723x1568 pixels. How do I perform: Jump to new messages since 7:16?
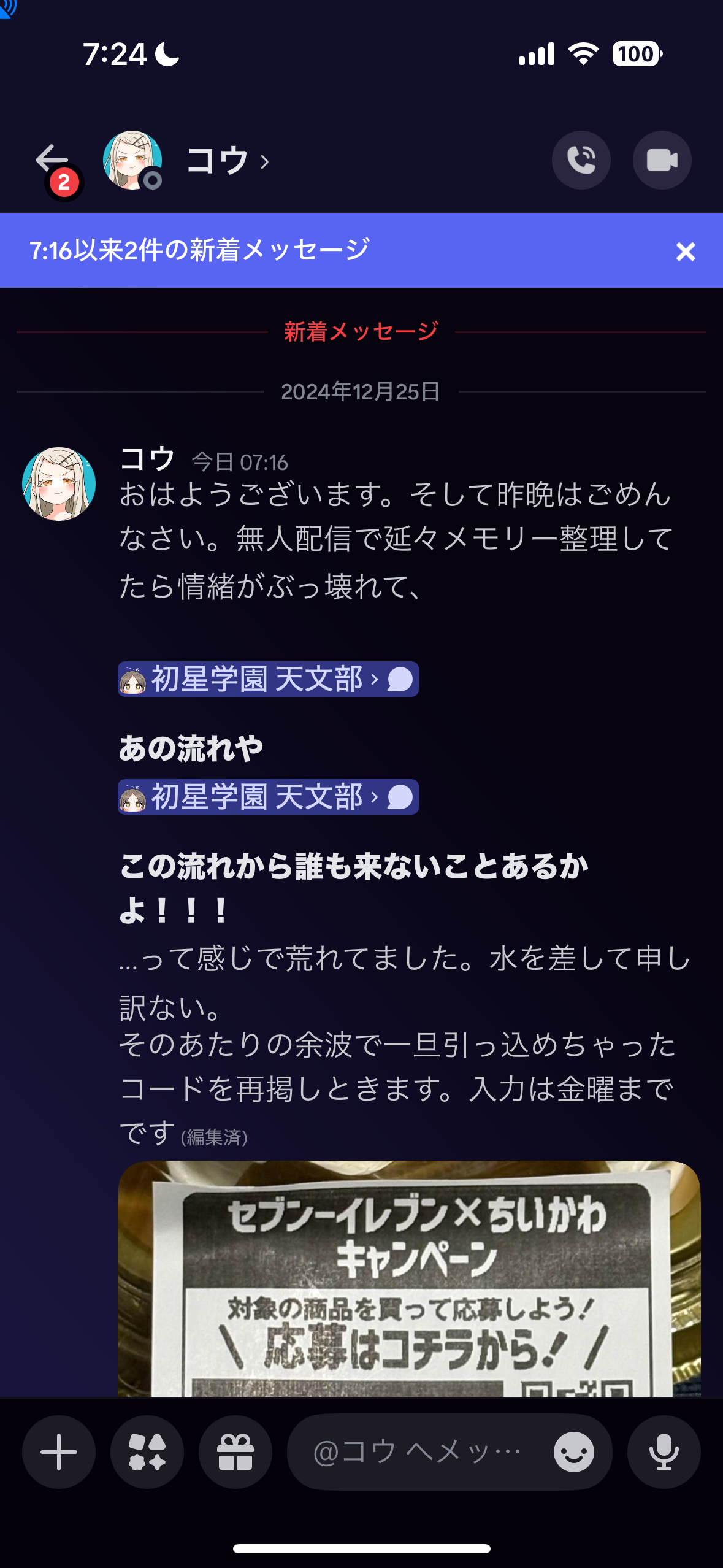[x=200, y=251]
